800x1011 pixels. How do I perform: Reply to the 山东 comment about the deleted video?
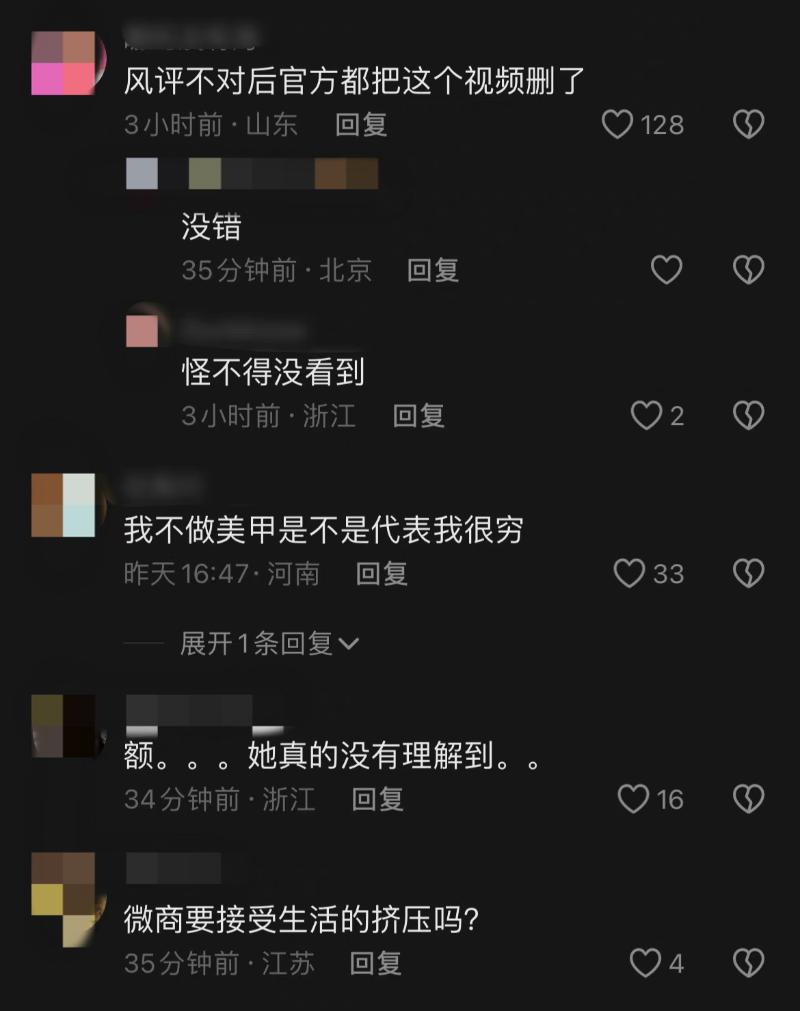[361, 125]
